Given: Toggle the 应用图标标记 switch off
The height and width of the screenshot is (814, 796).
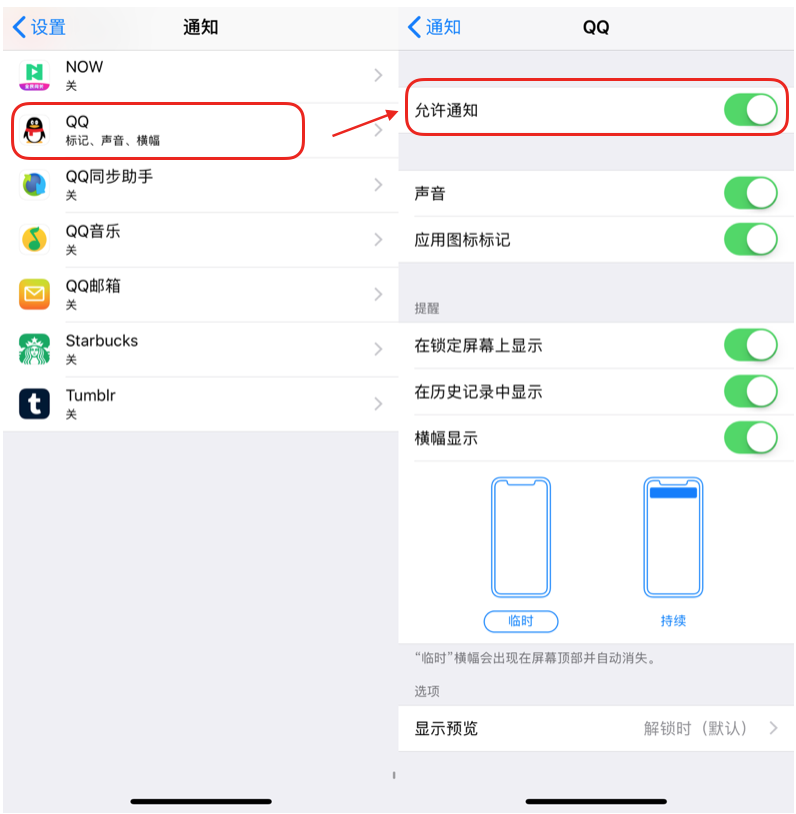Looking at the screenshot, I should pos(750,240).
